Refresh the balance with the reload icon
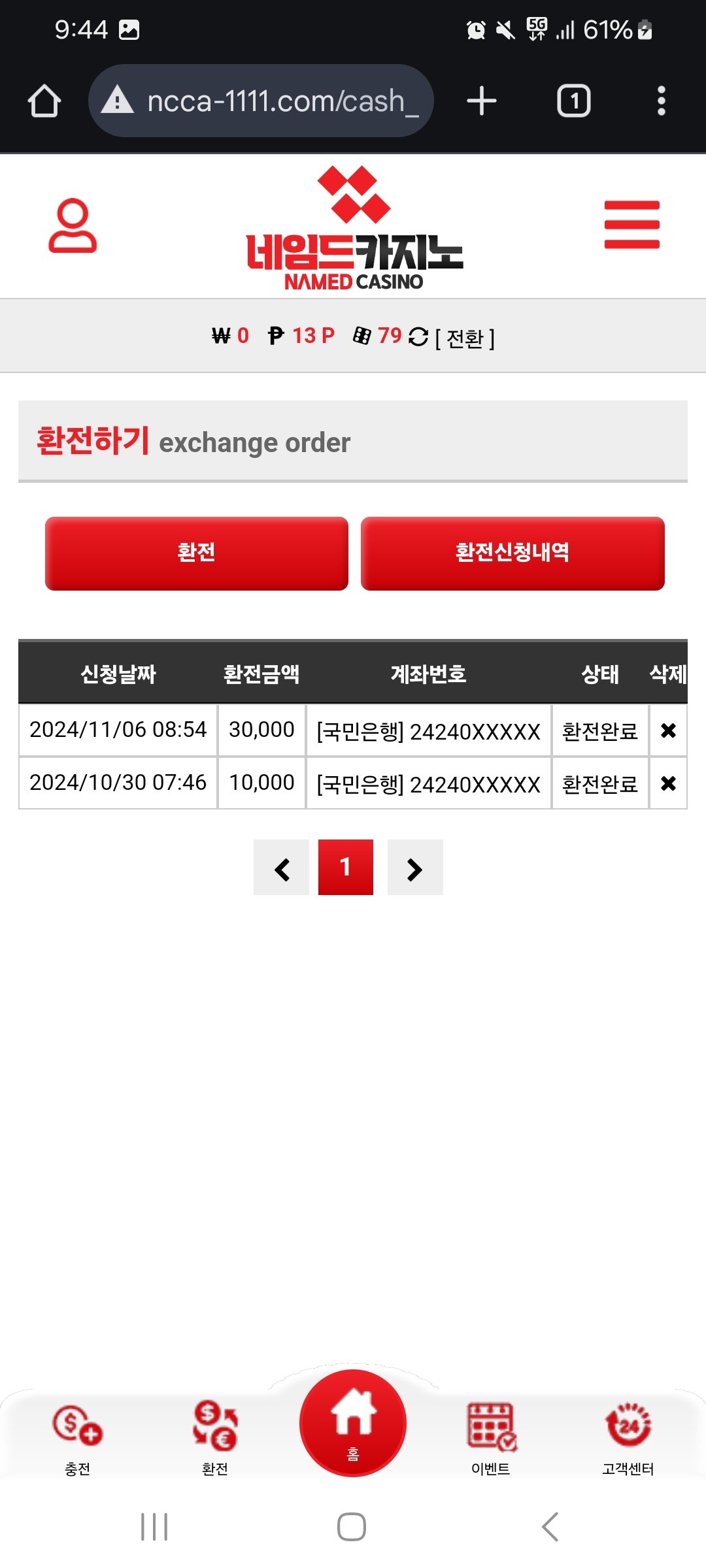This screenshot has height=1568, width=706. 418,336
